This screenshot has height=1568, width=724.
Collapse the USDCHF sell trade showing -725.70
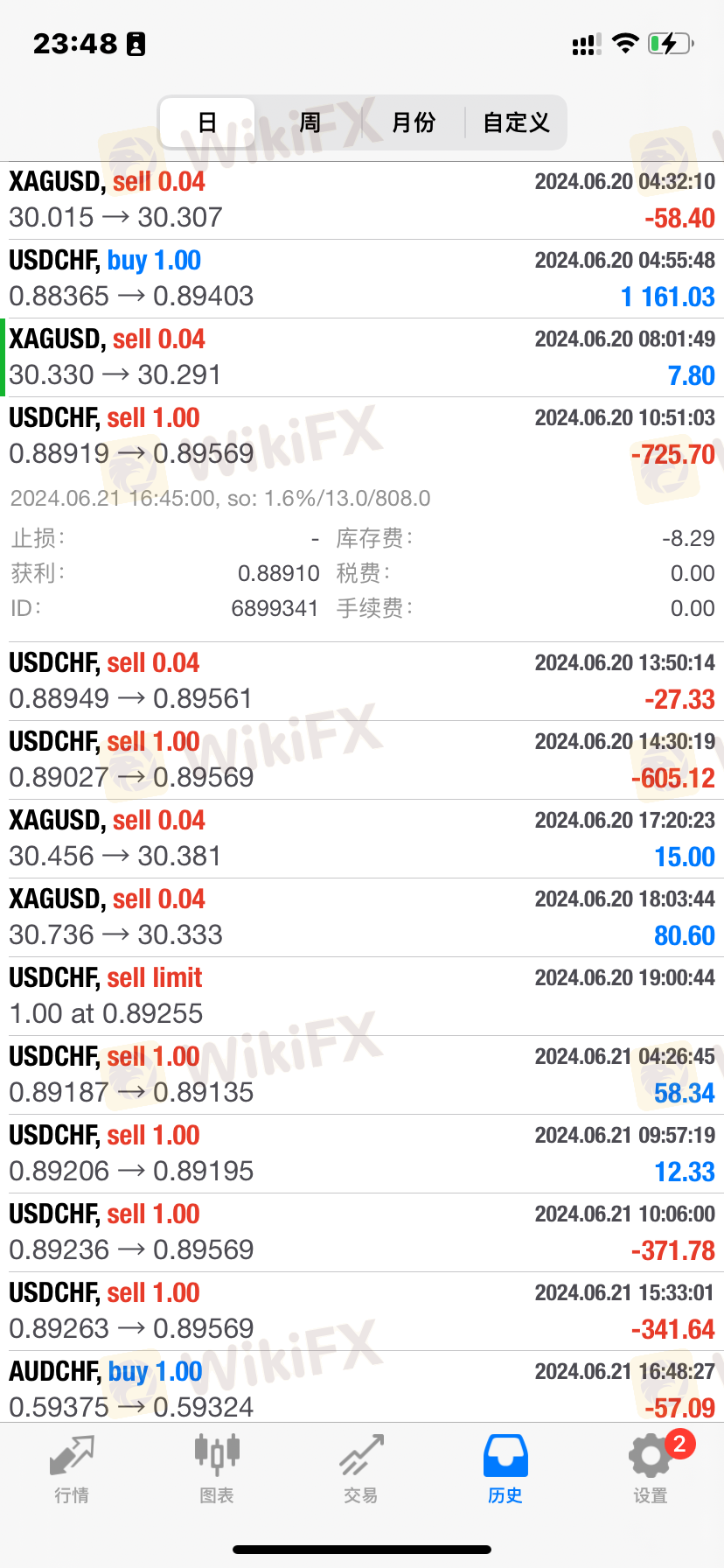point(362,437)
